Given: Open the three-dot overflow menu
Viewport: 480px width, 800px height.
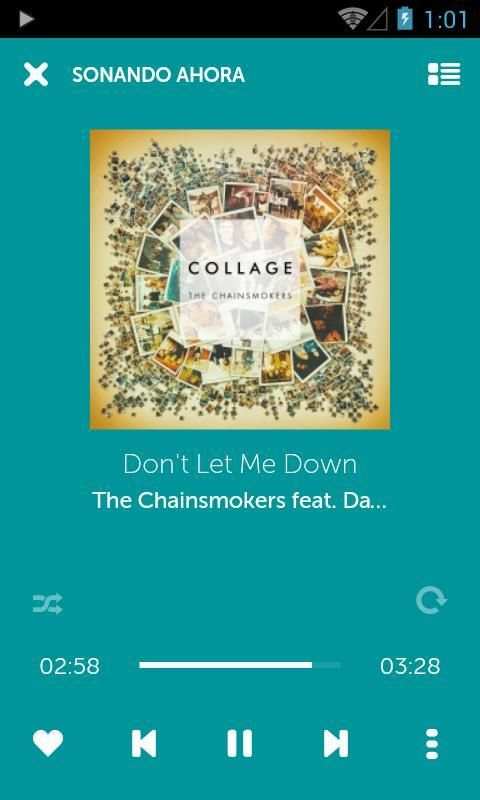Looking at the screenshot, I should [432, 744].
